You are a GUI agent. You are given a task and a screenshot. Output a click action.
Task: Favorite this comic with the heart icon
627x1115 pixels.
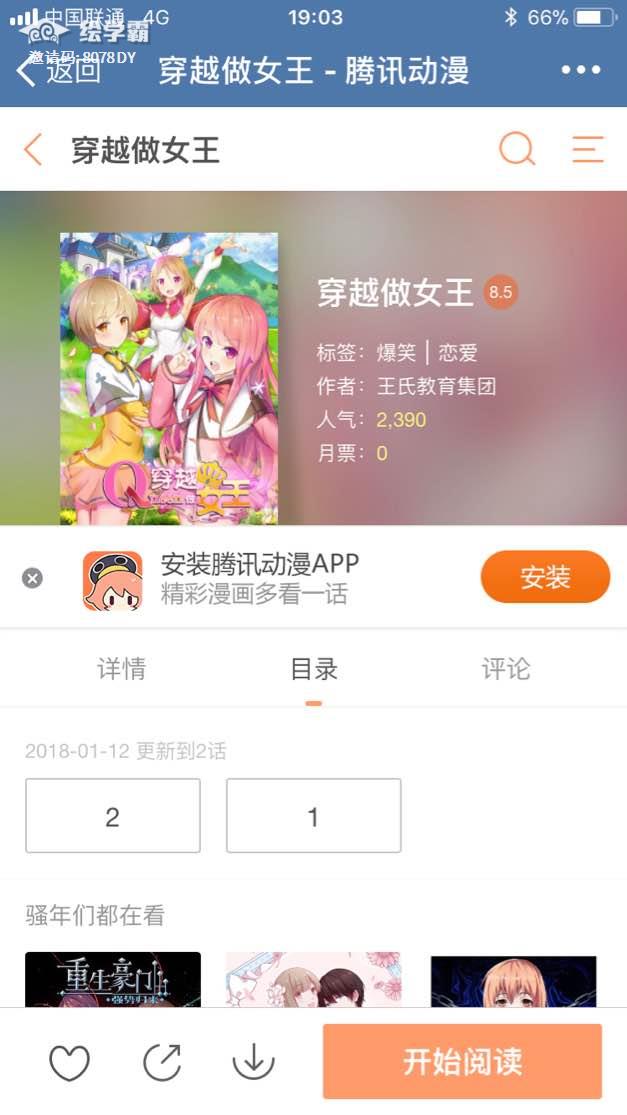(70, 1062)
